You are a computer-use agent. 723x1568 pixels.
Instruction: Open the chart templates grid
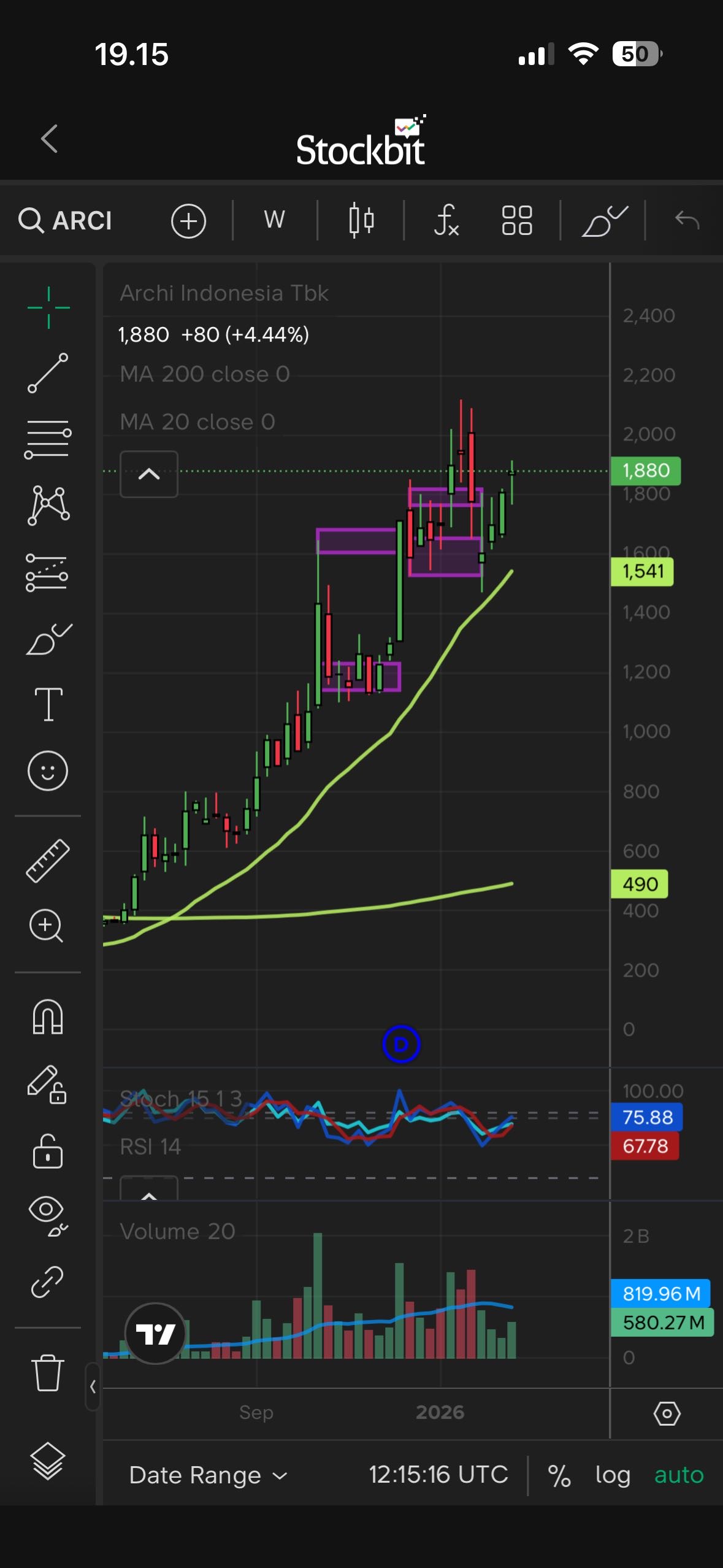click(x=516, y=220)
